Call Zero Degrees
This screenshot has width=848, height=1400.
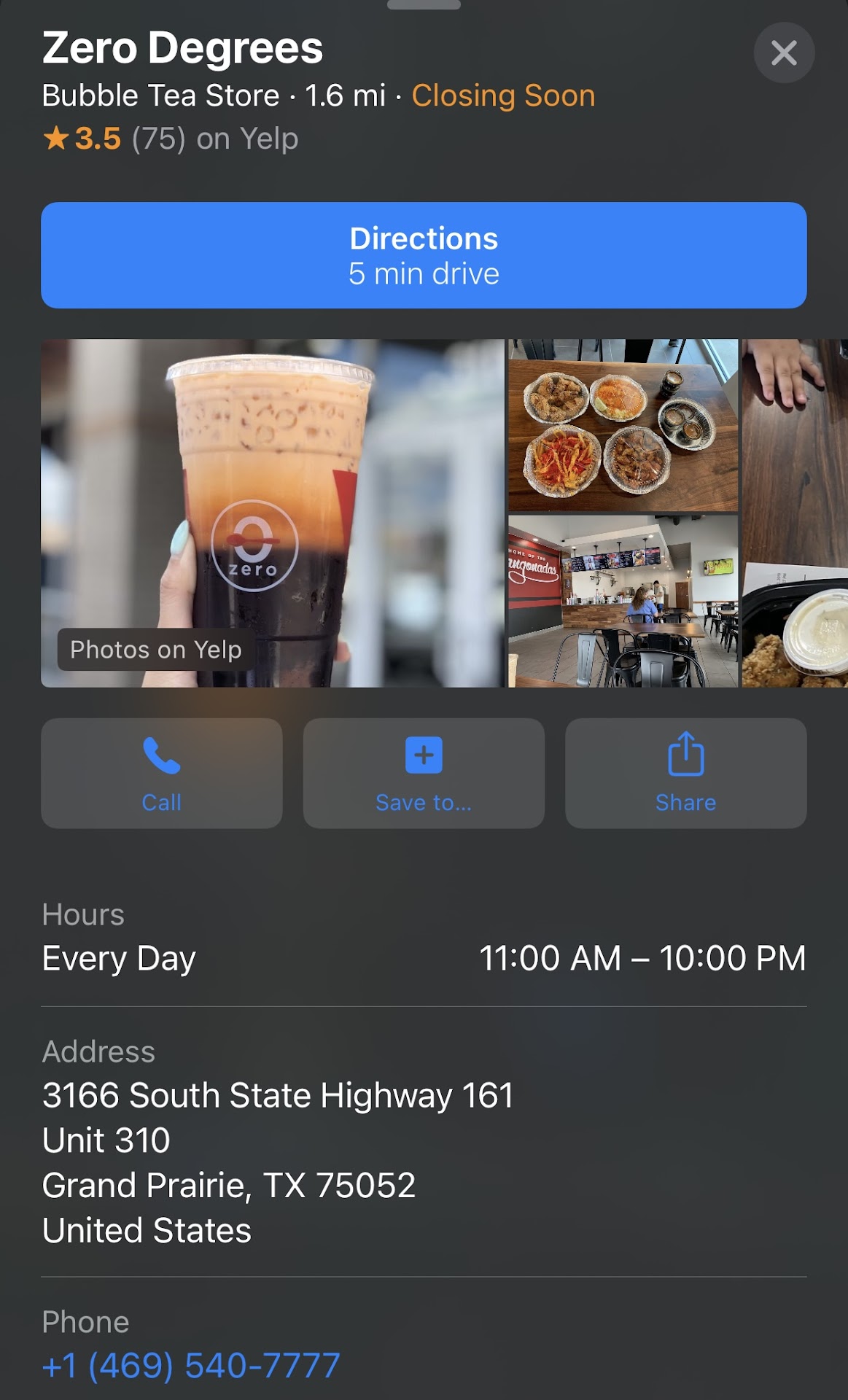pos(161,773)
